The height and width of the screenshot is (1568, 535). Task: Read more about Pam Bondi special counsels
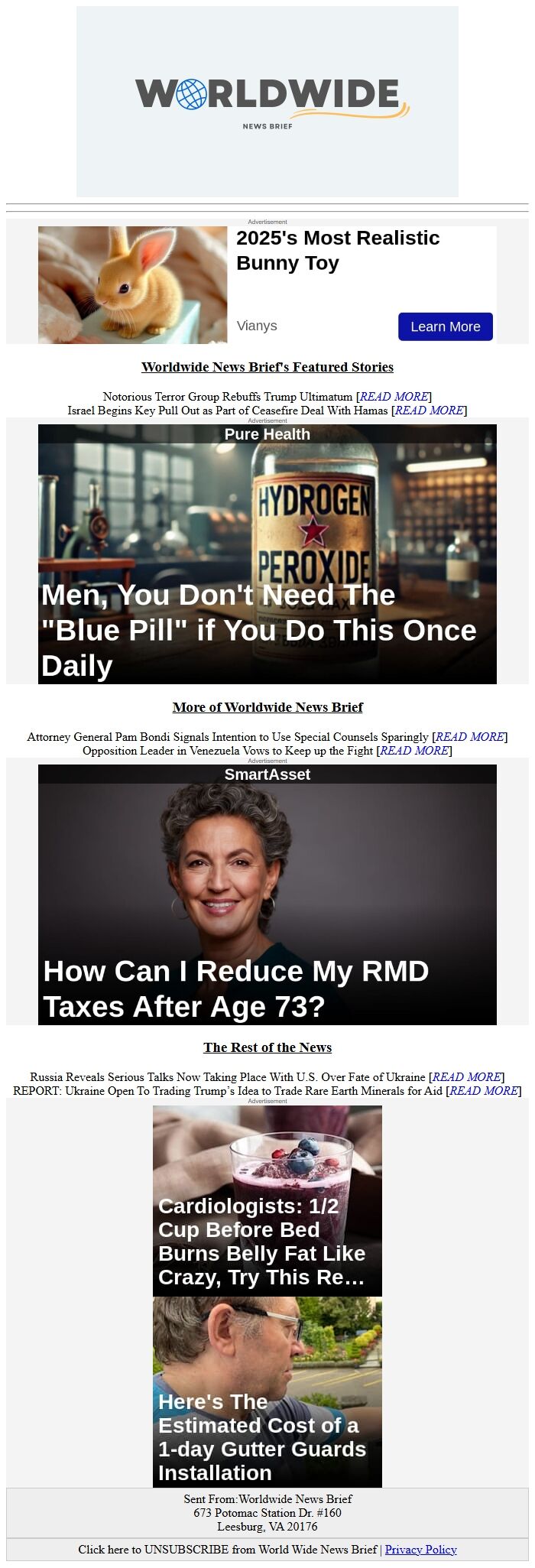click(469, 736)
